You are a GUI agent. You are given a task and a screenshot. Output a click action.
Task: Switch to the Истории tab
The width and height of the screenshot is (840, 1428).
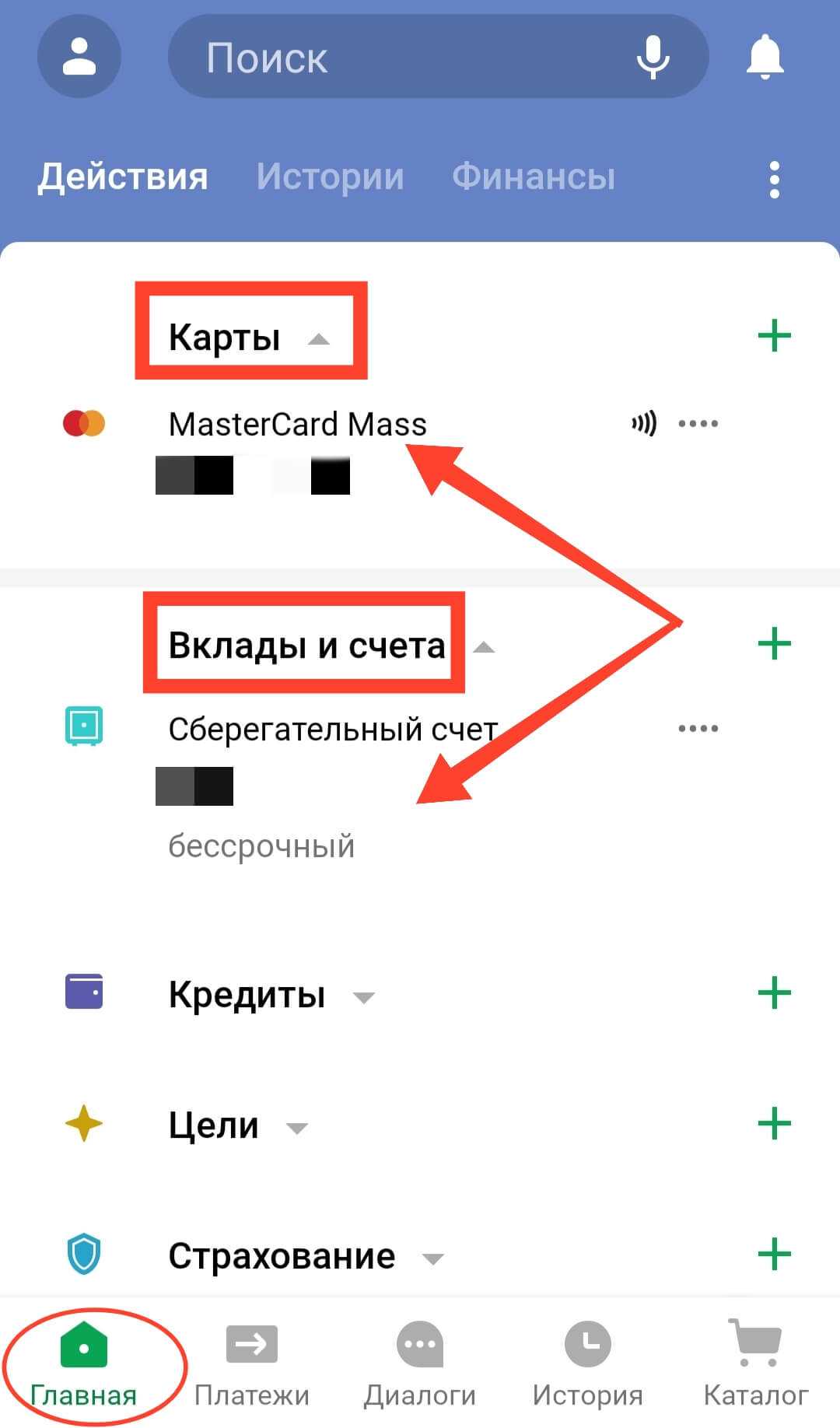[x=330, y=177]
